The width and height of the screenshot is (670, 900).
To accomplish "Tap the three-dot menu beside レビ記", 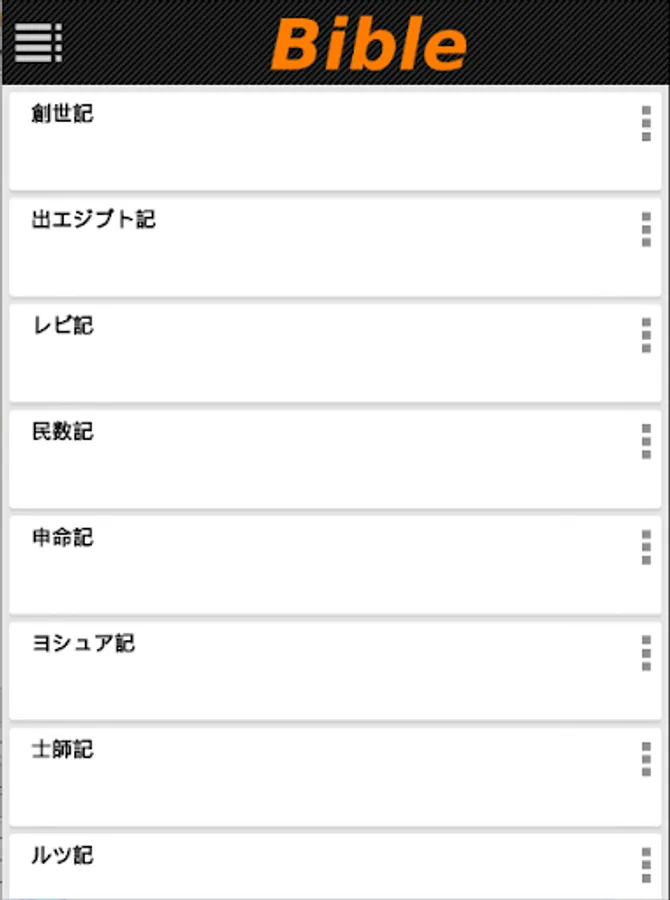I will point(646,335).
